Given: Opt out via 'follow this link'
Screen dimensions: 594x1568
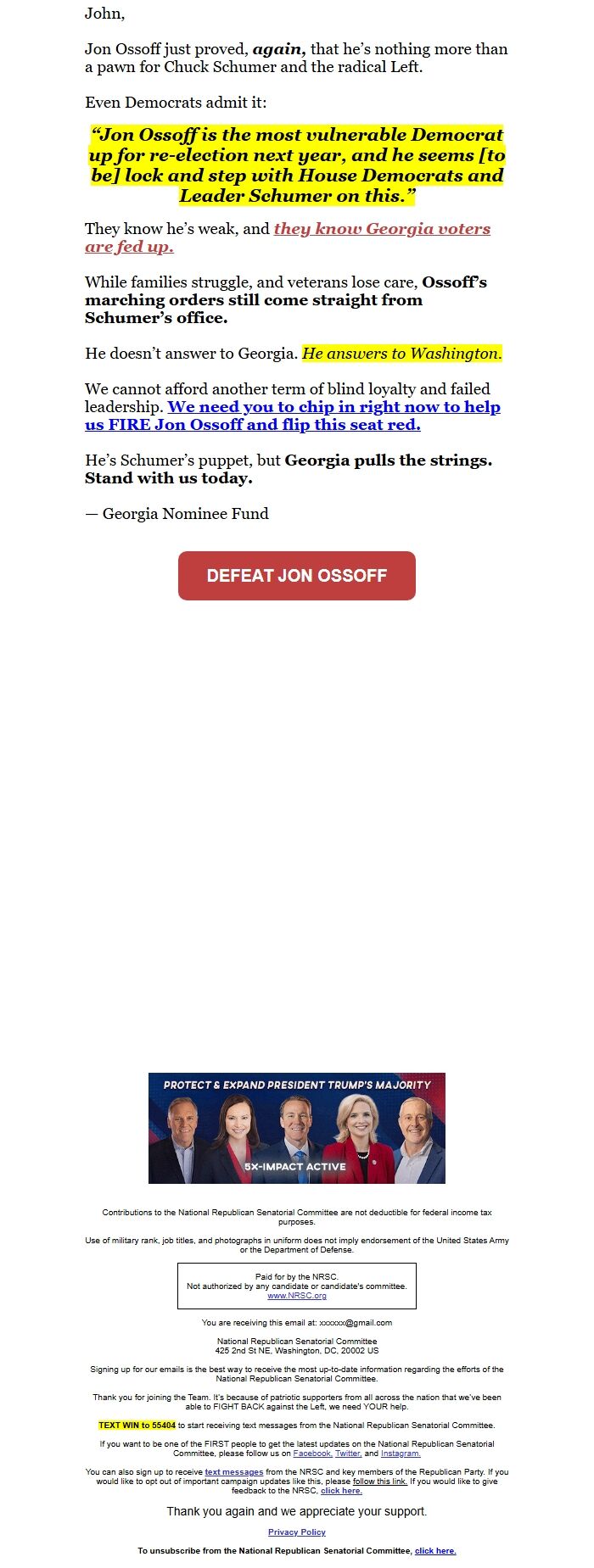Looking at the screenshot, I should [380, 1482].
